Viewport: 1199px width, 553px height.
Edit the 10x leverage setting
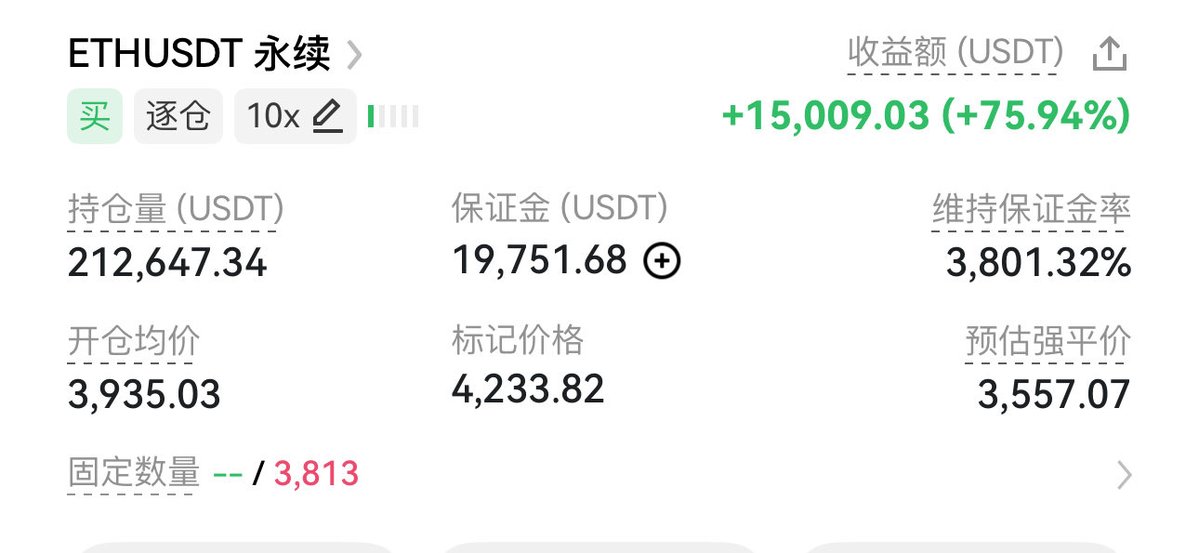coord(326,116)
